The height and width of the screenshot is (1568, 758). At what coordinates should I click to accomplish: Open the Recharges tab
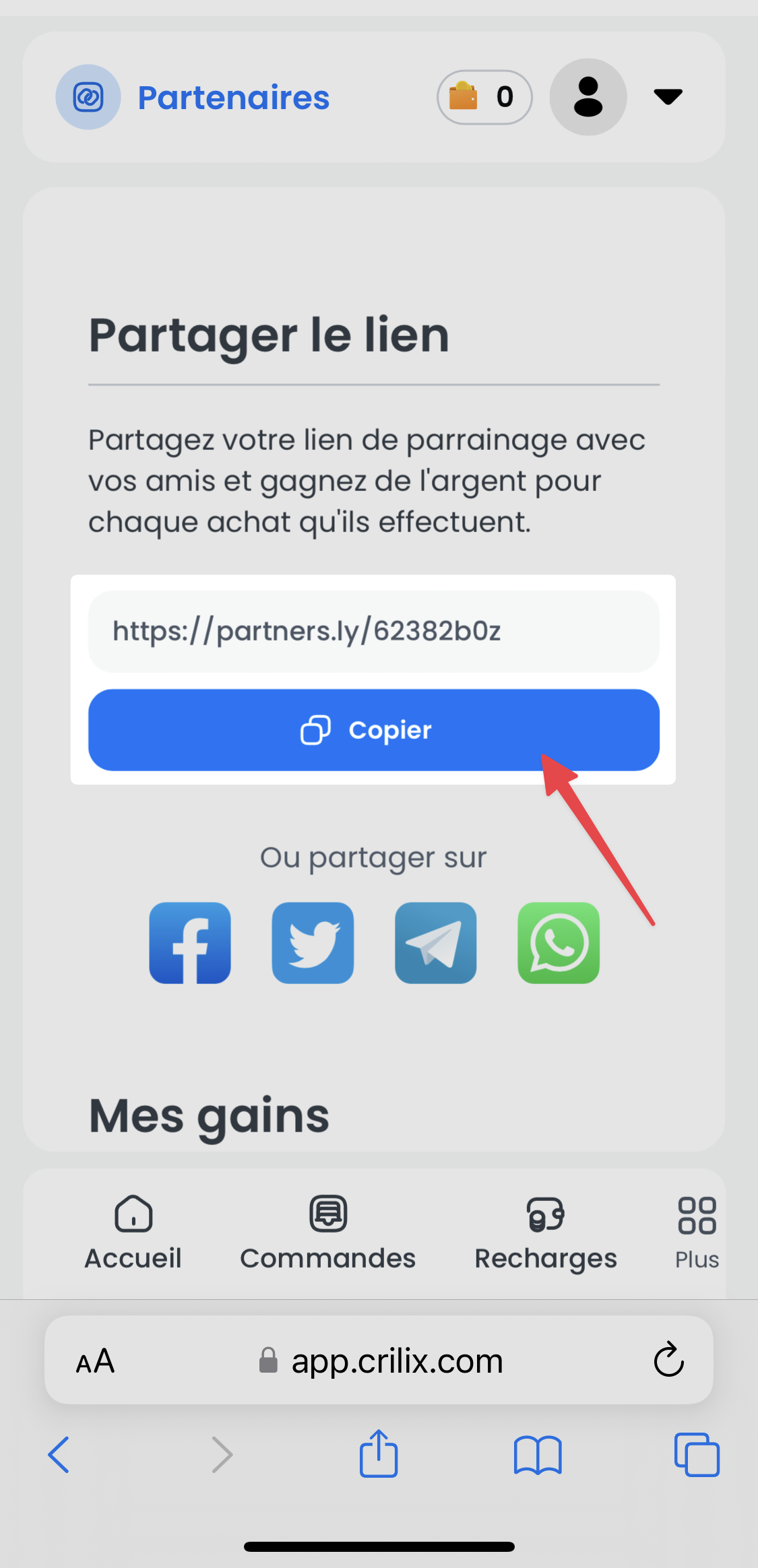coord(546,1233)
